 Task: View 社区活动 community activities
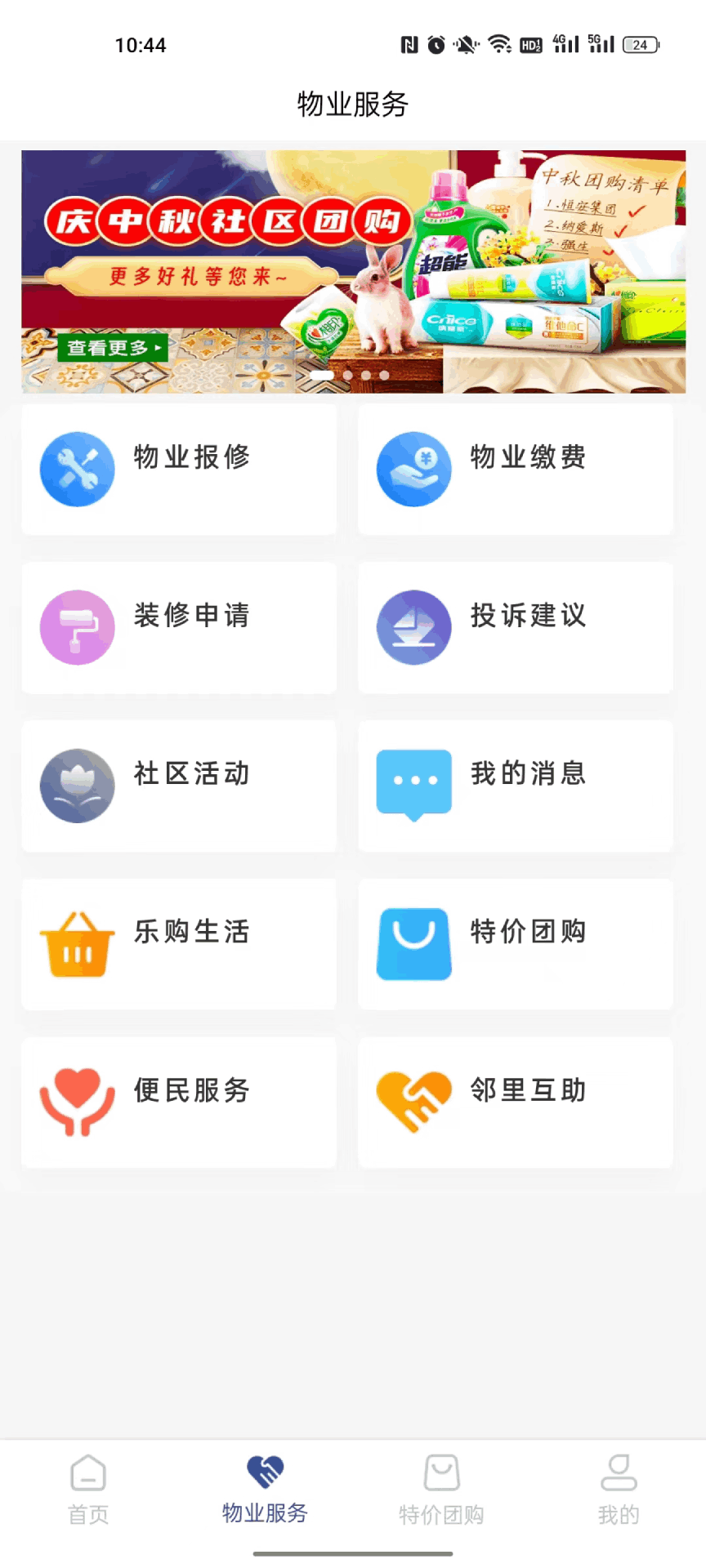pyautogui.click(x=179, y=786)
